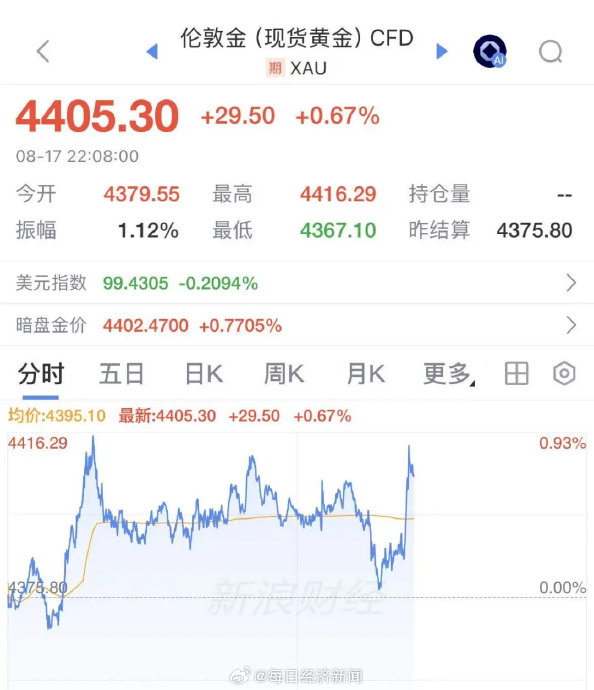Go back with the top-left arrow
The width and height of the screenshot is (594, 690).
[43, 51]
